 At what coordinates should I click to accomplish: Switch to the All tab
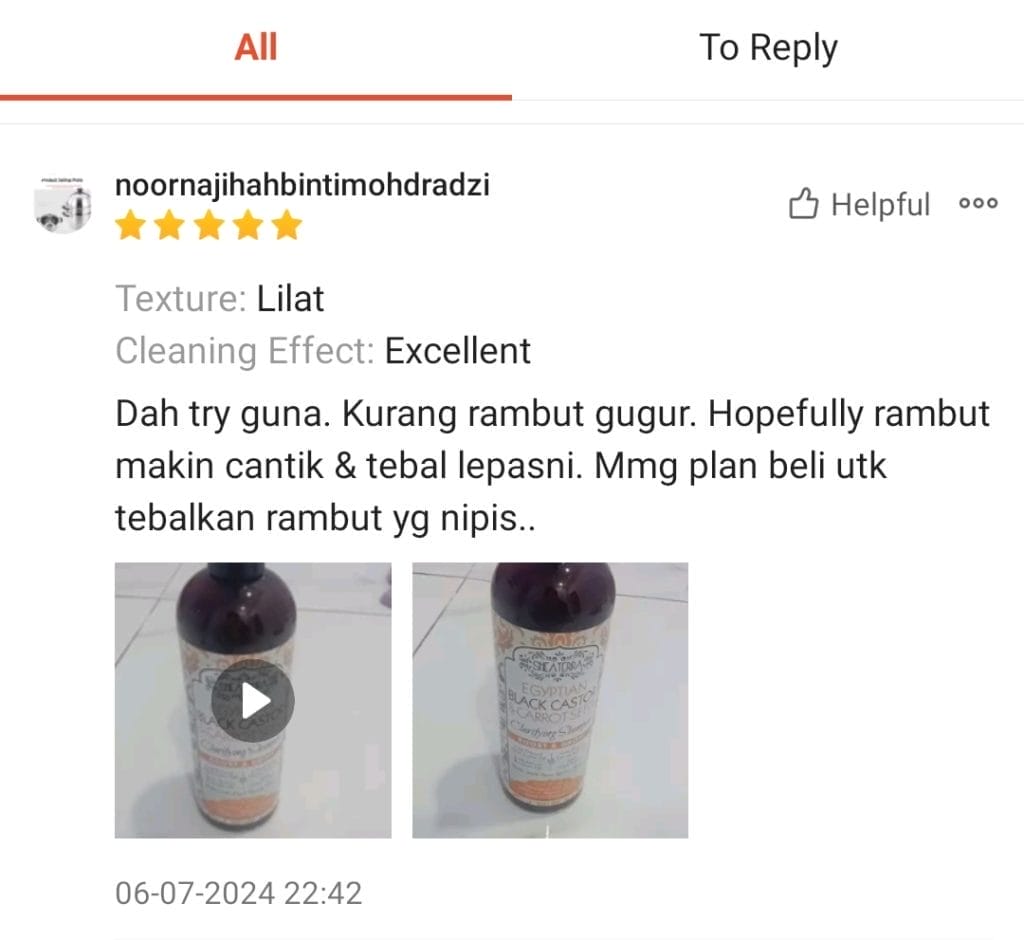[256, 48]
